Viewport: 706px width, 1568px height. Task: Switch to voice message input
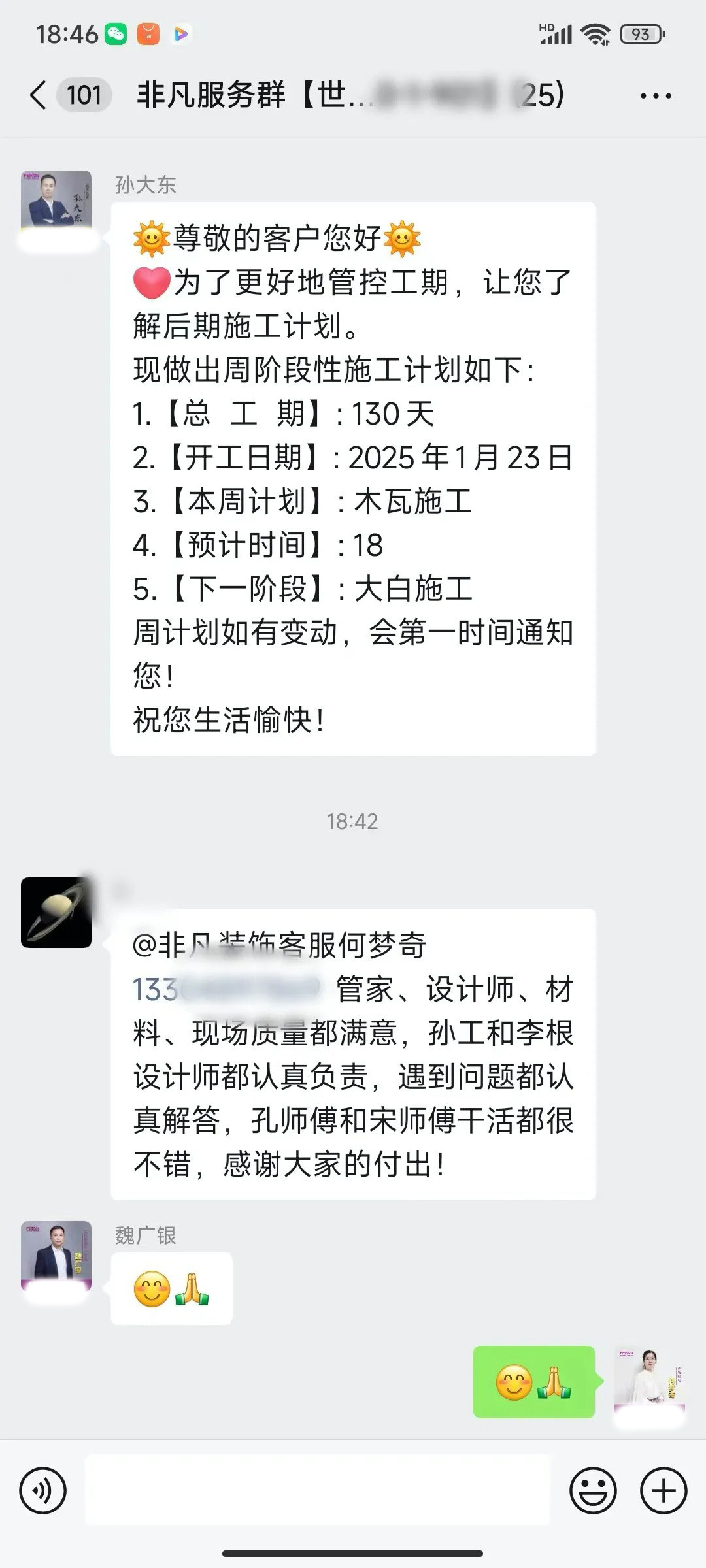point(43,1491)
